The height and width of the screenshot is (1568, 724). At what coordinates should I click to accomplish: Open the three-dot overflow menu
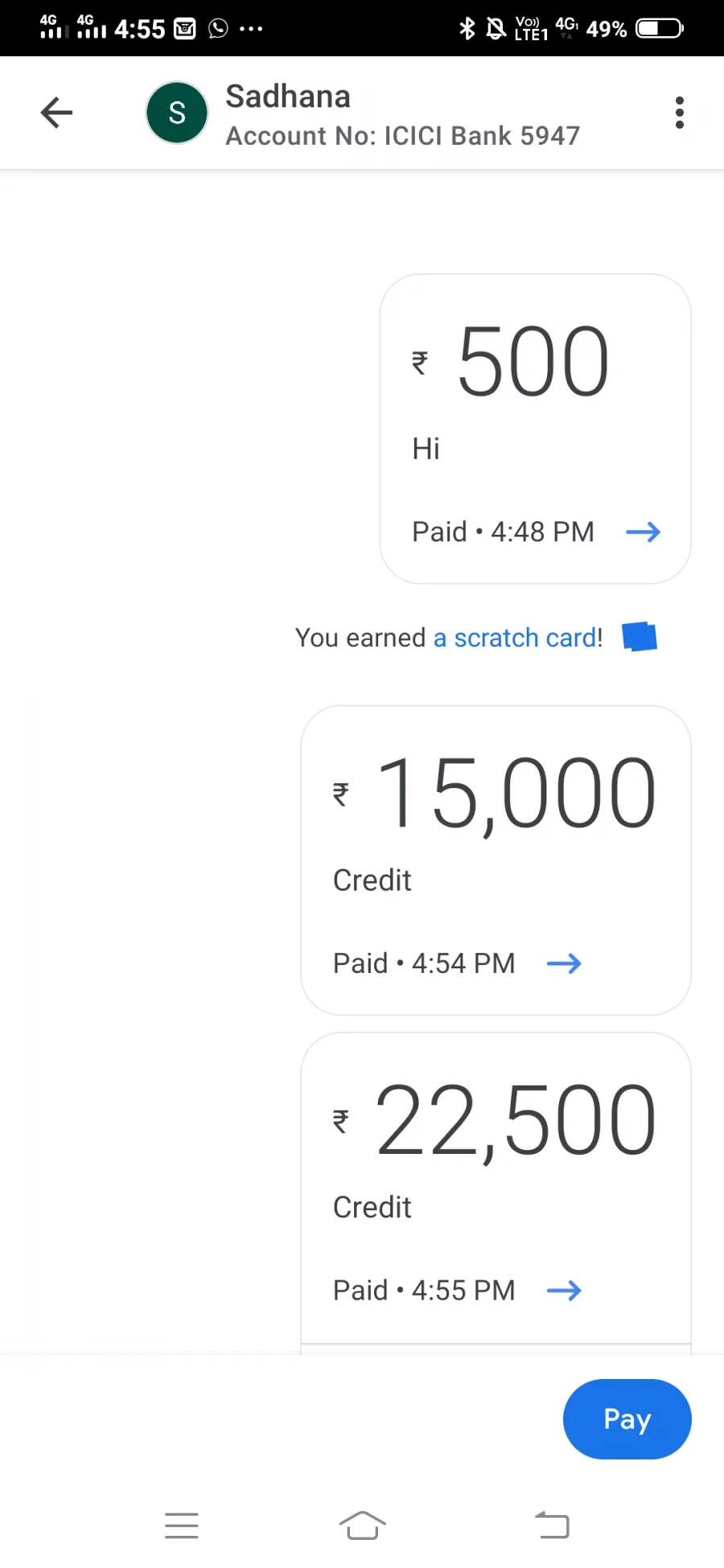(680, 113)
